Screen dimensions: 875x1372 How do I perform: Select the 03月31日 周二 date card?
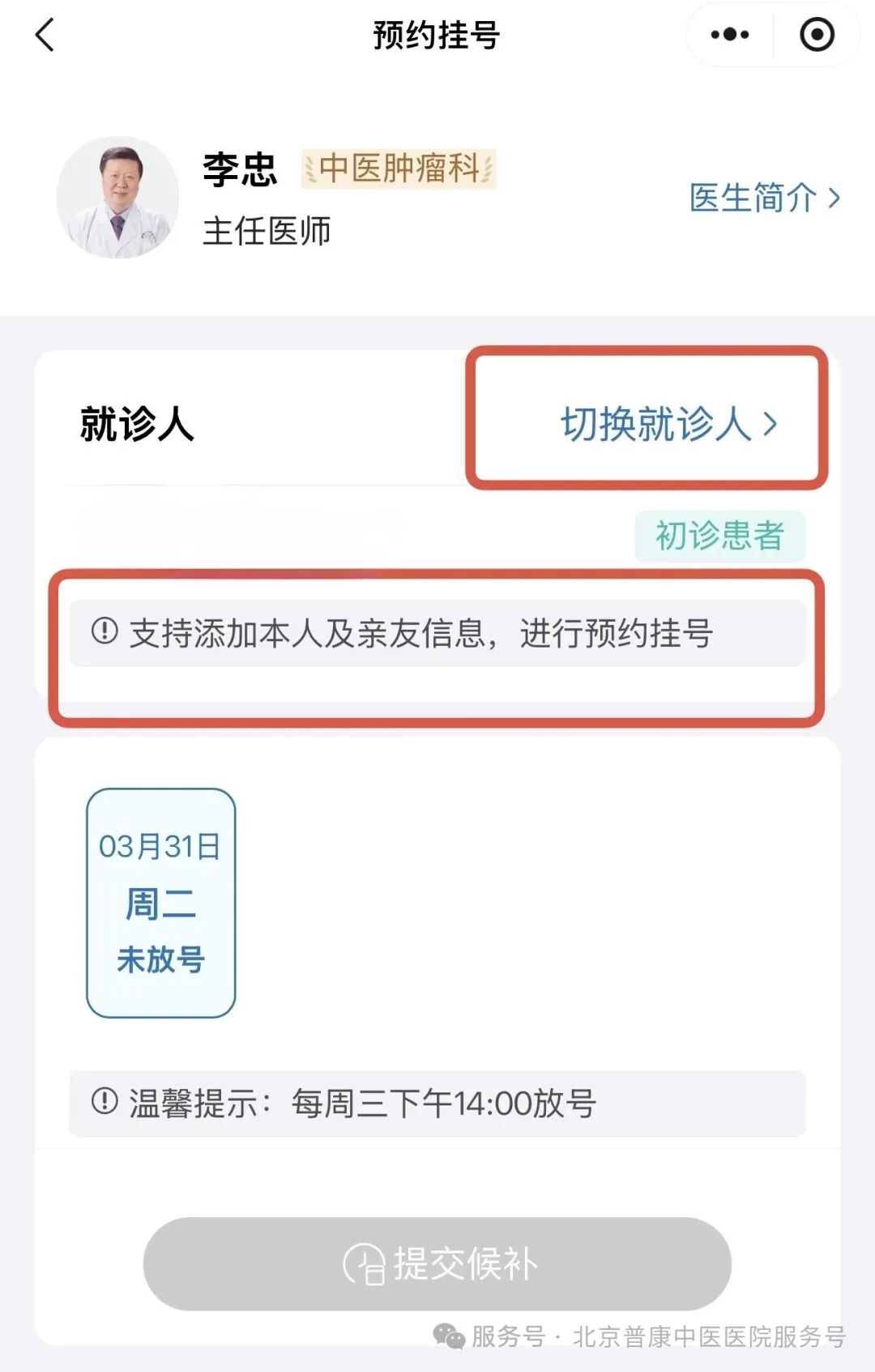[x=160, y=902]
